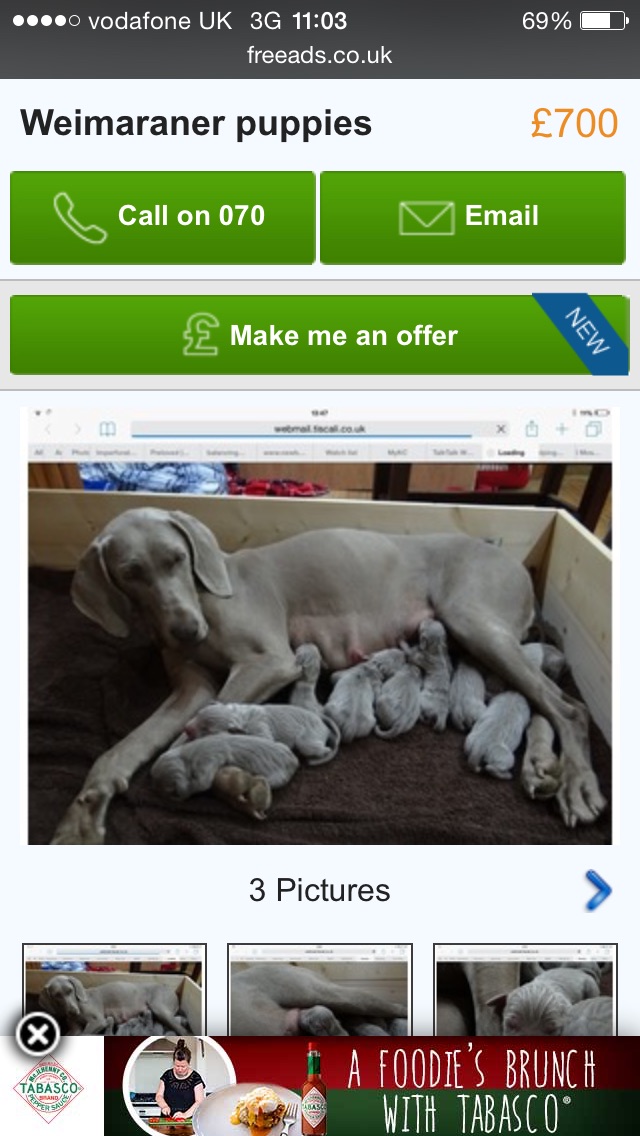The height and width of the screenshot is (1136, 640).
Task: Open the Foodie's Brunch with Tabasco ad
Action: point(370,1088)
